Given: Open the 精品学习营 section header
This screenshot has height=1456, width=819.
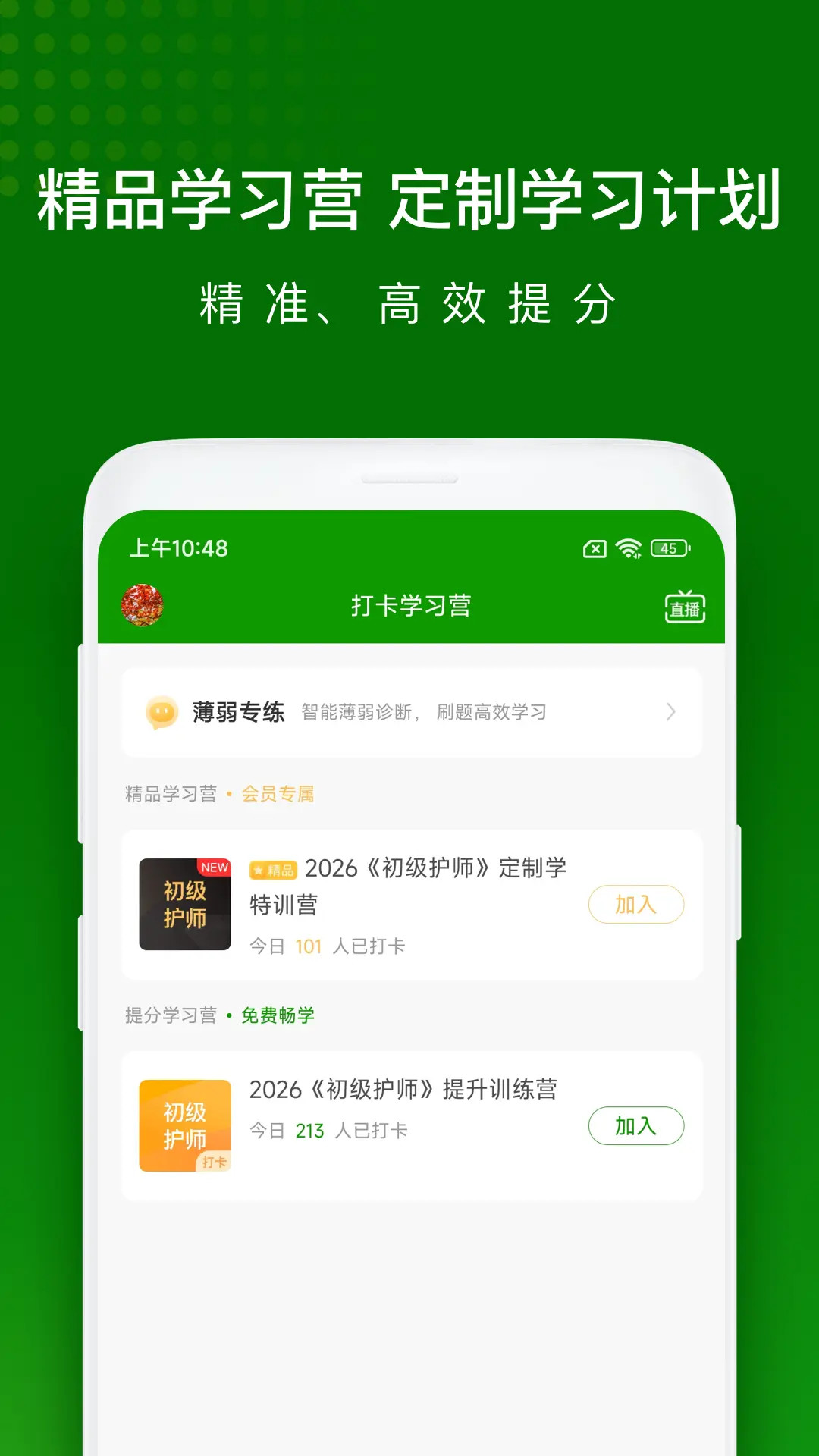Looking at the screenshot, I should point(171,792).
